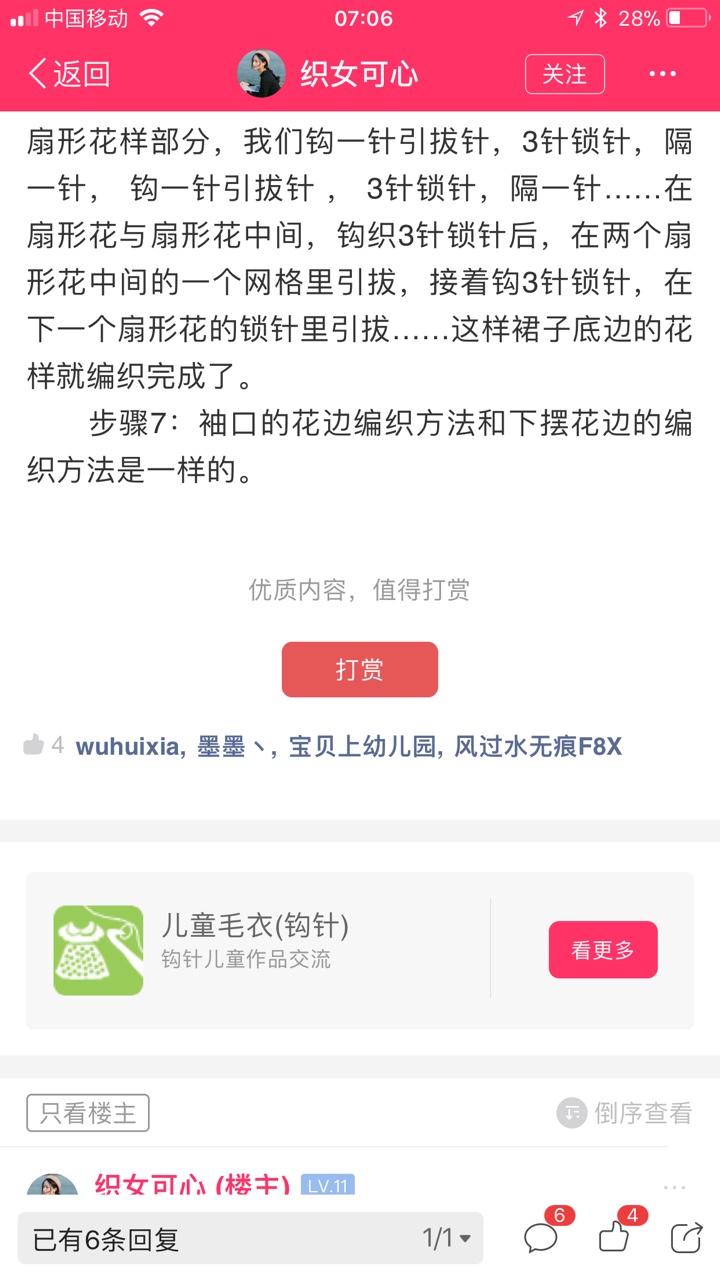Filter replies with 只看楼主
The height and width of the screenshot is (1280, 720).
(88, 1113)
